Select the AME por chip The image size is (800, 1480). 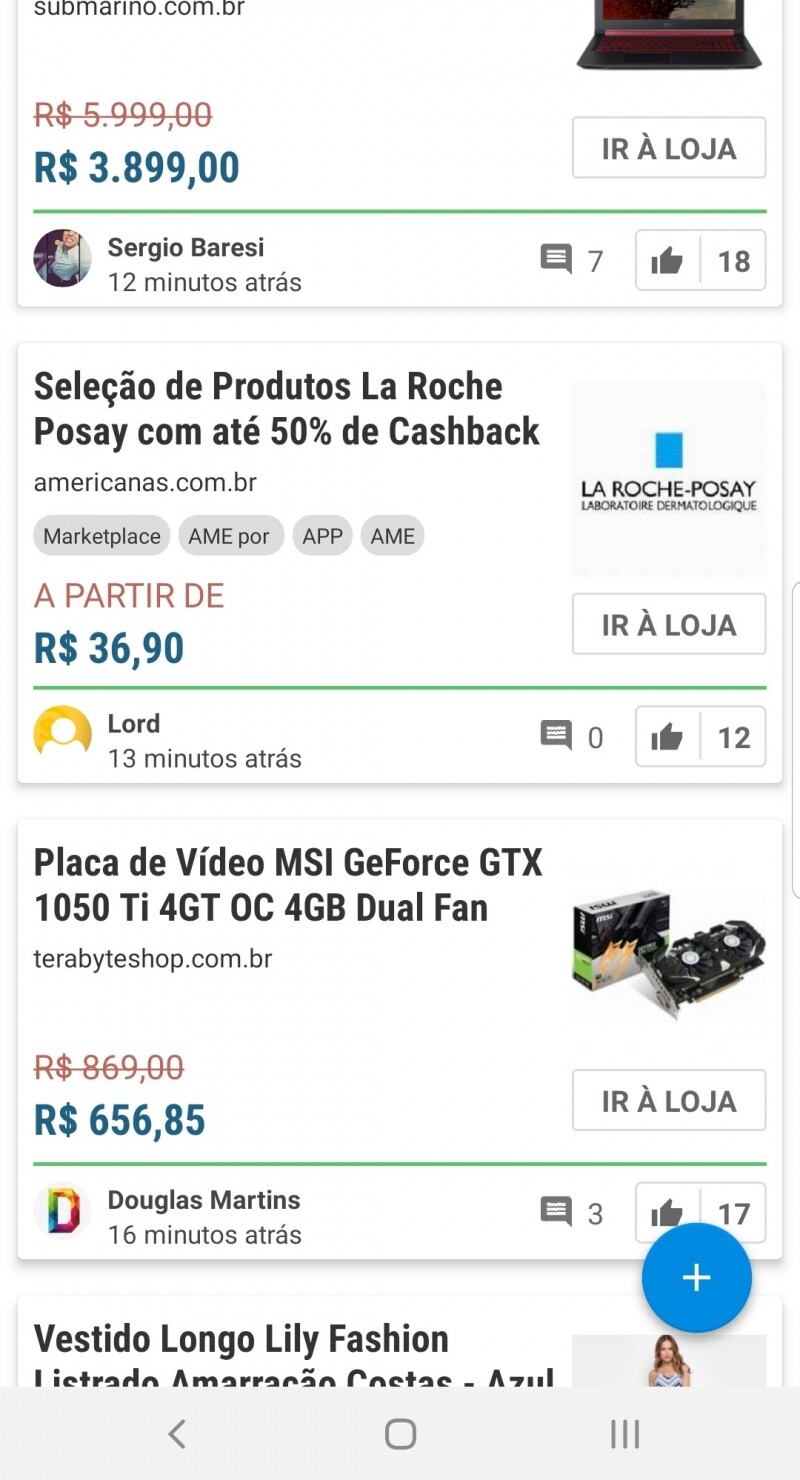point(229,536)
